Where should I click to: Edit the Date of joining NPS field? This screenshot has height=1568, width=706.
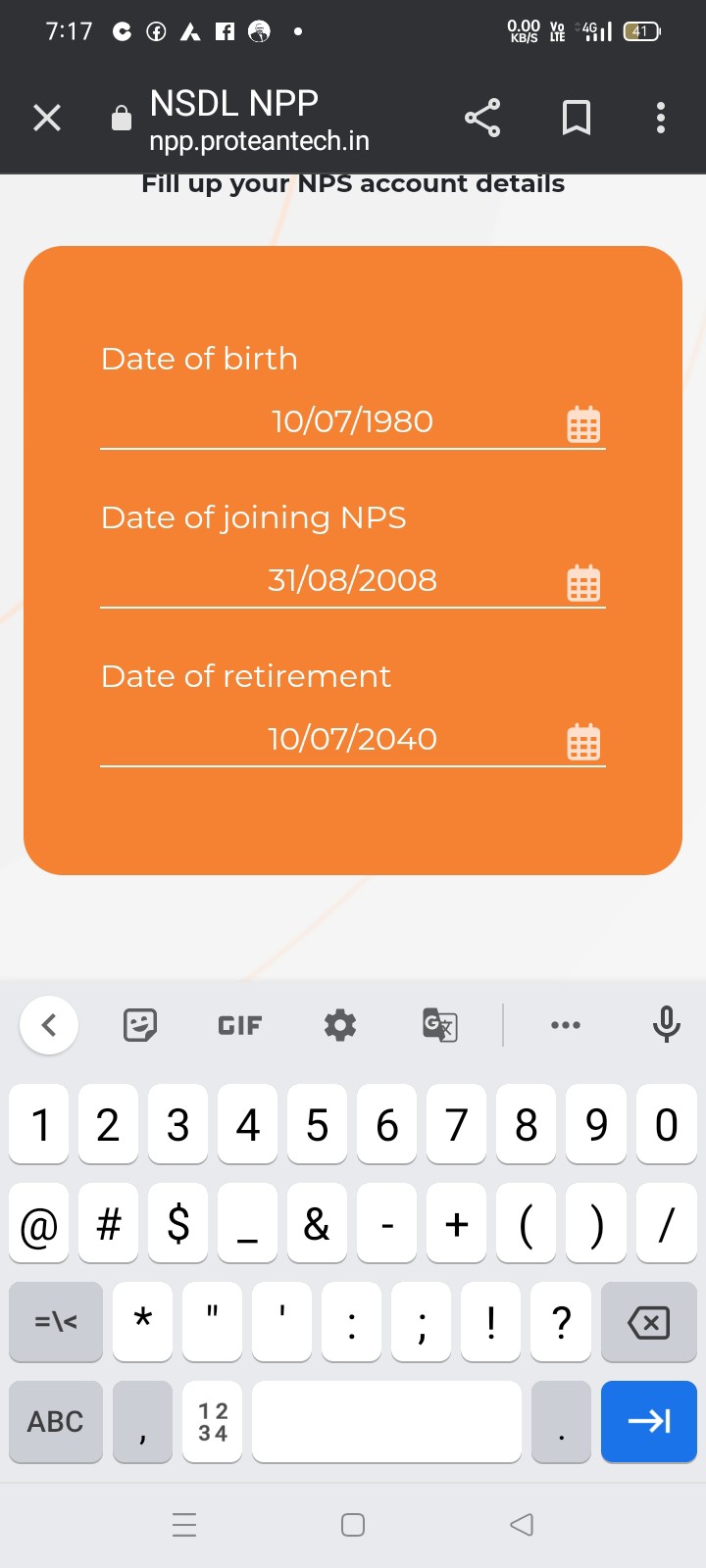(352, 580)
